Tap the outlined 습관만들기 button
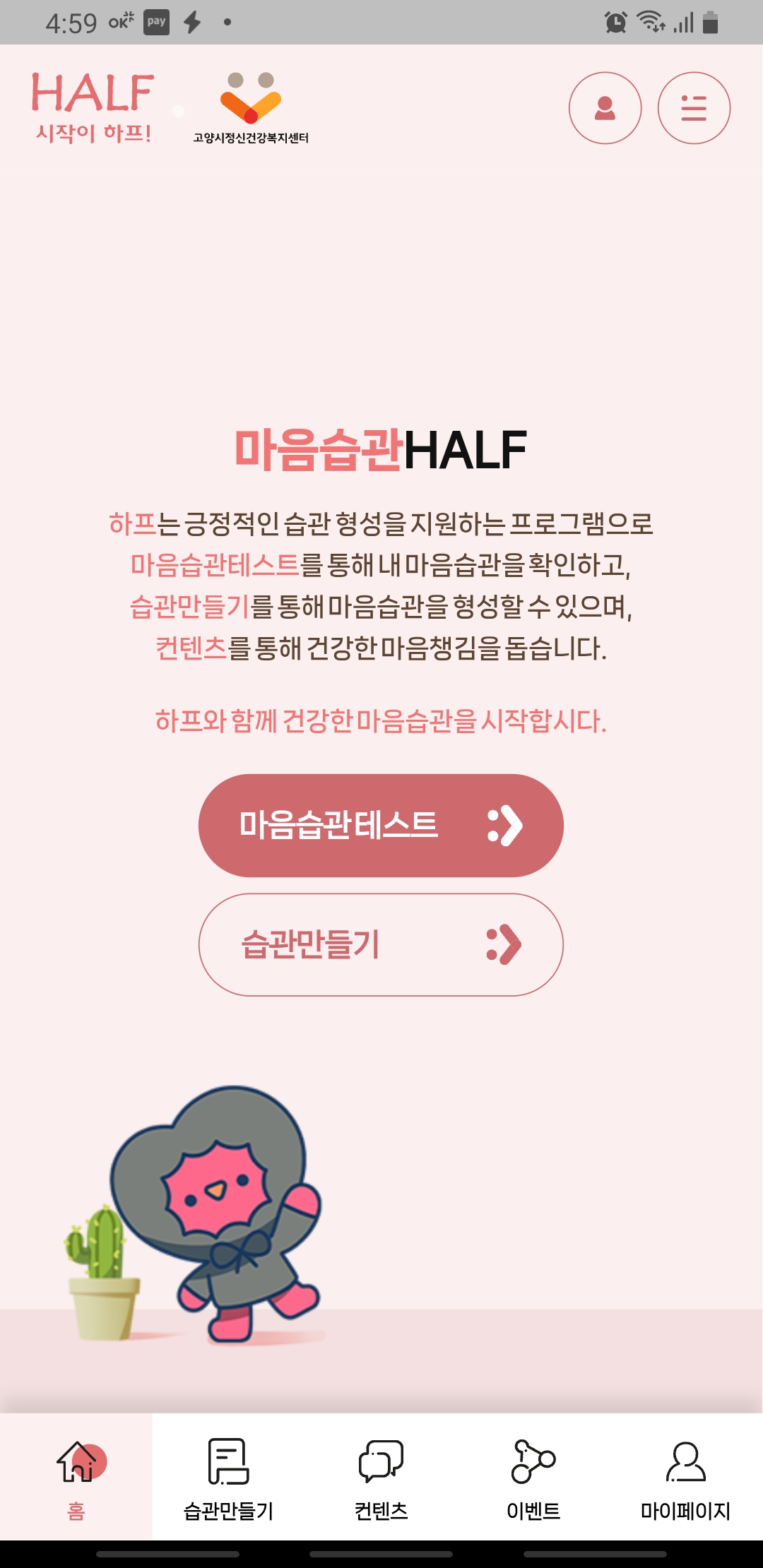This screenshot has height=1568, width=763. click(381, 944)
